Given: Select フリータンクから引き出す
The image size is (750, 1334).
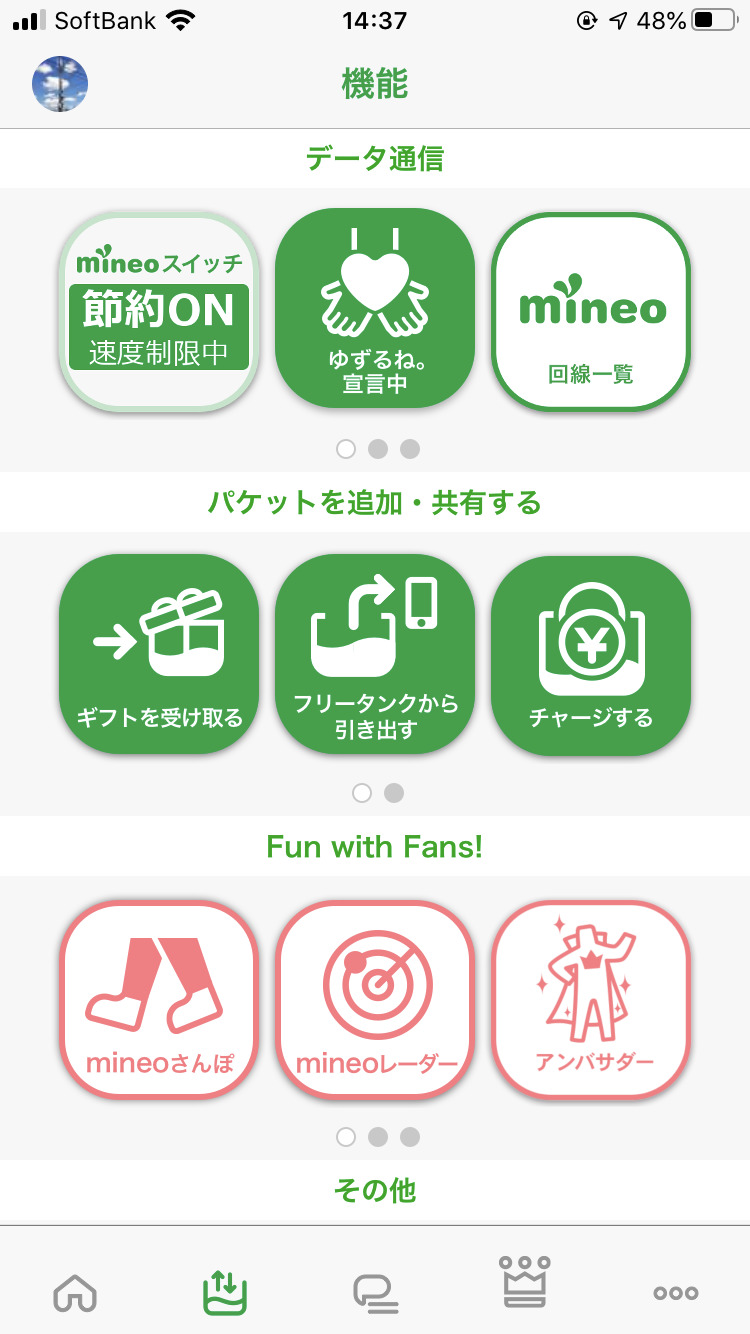Looking at the screenshot, I should (375, 654).
